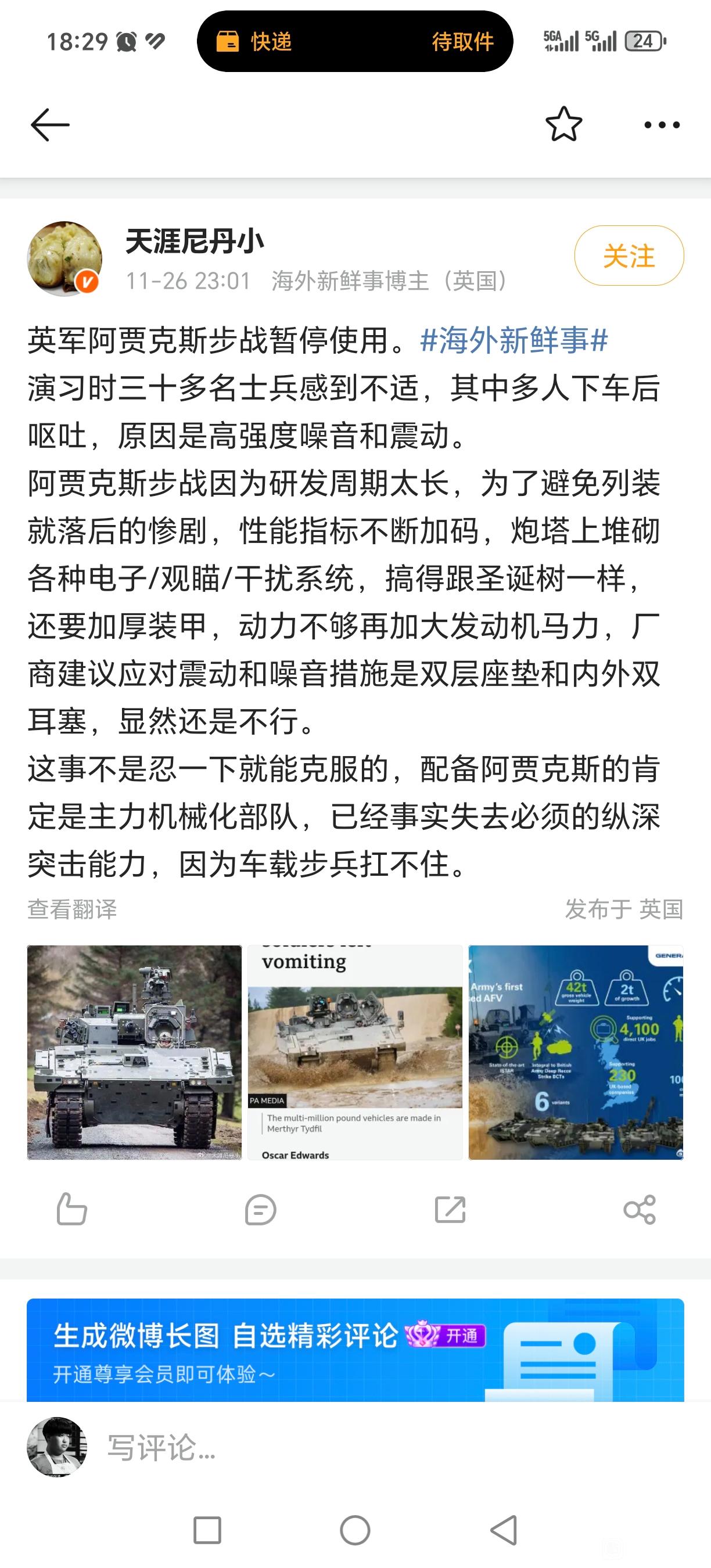Screen dimensions: 711x1568
Task: Go to system home screen
Action: point(355,1530)
